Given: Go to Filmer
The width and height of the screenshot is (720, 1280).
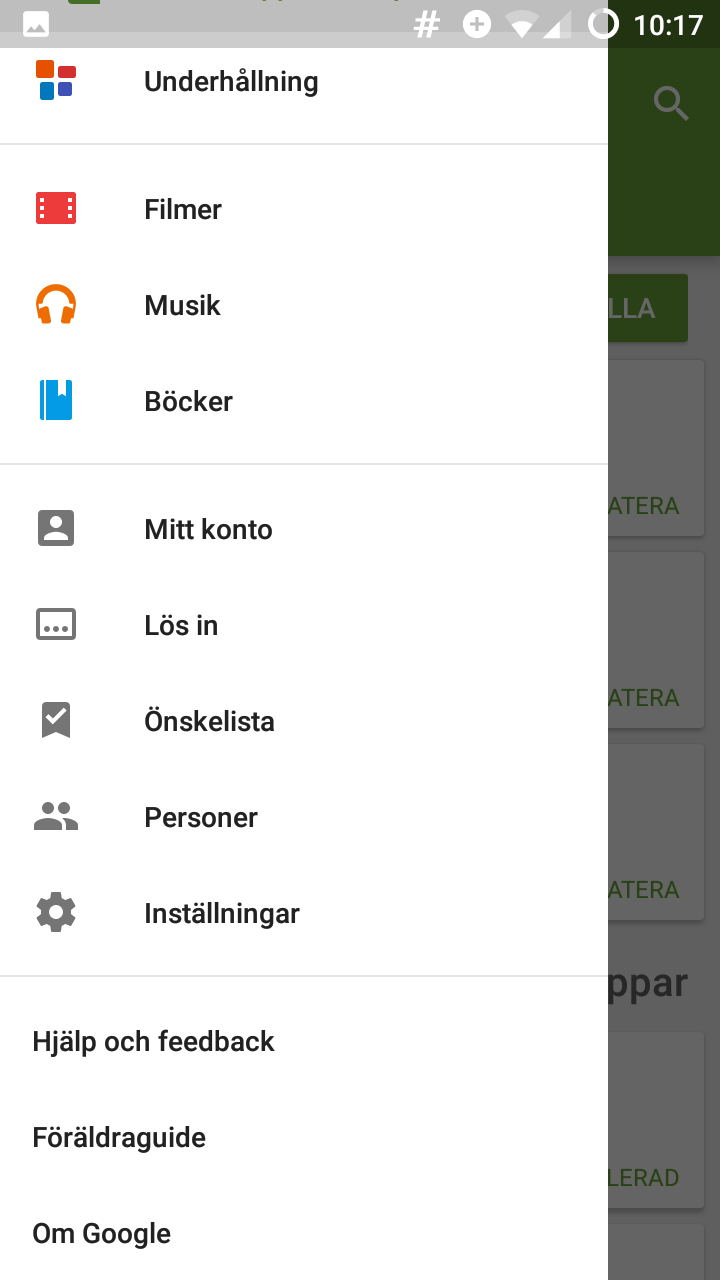Looking at the screenshot, I should tap(304, 209).
